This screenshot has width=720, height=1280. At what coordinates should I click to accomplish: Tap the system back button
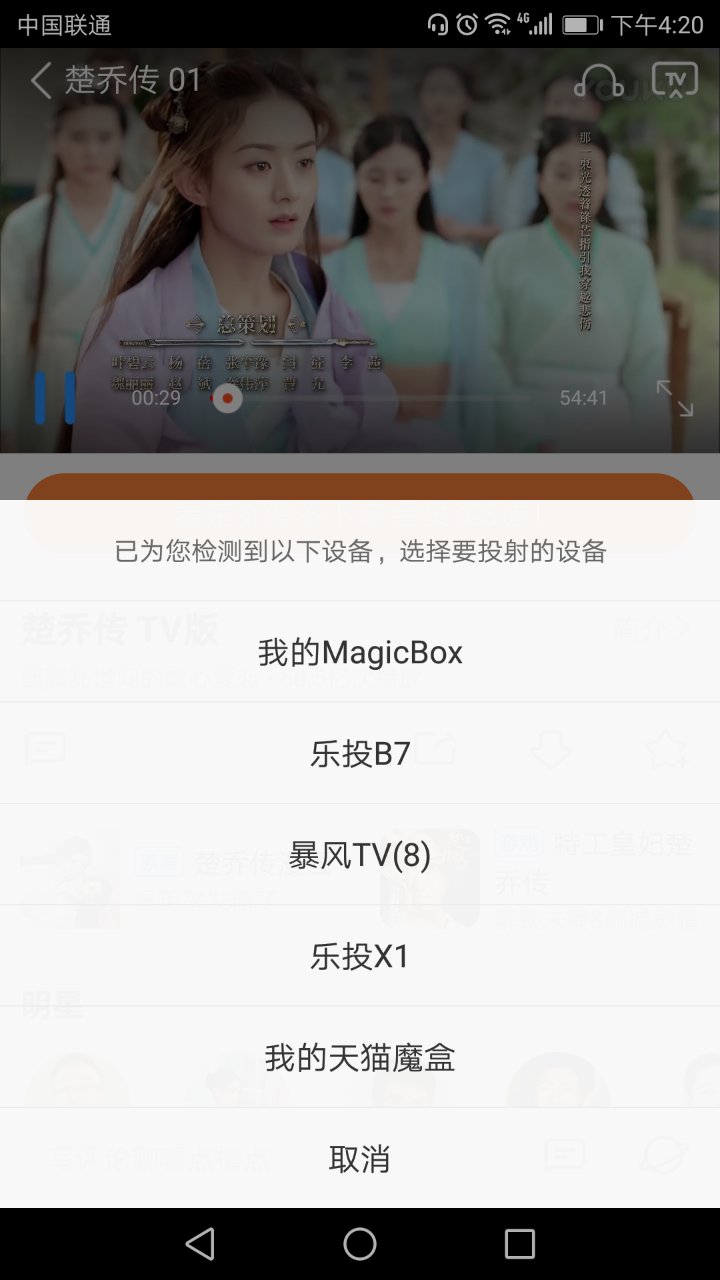click(x=200, y=1244)
